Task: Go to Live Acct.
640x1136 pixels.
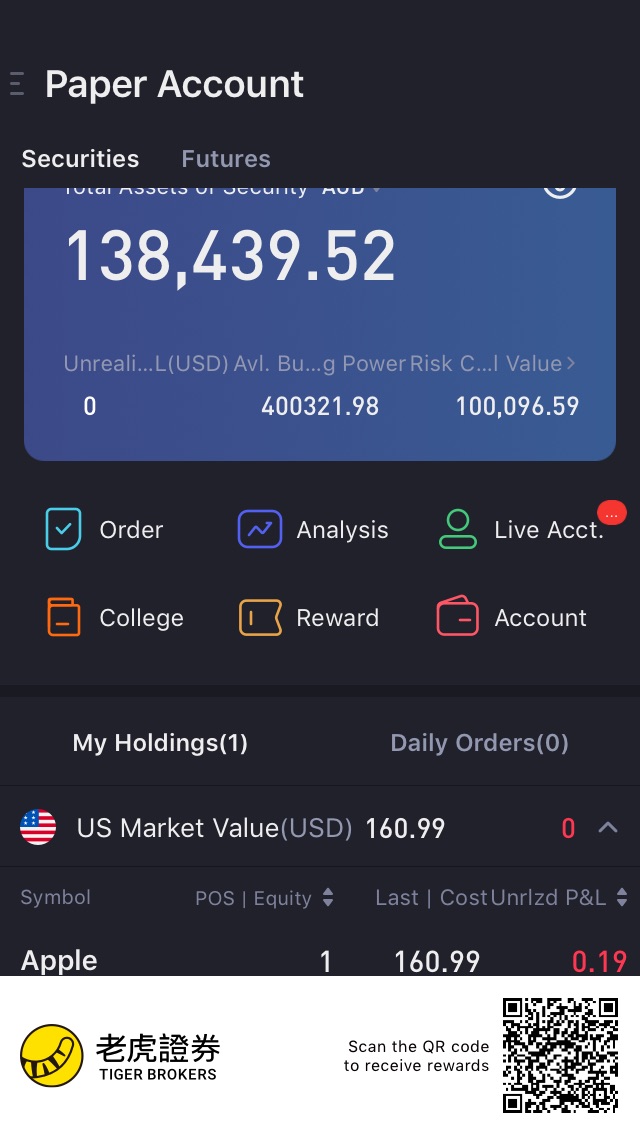Action: click(x=522, y=530)
